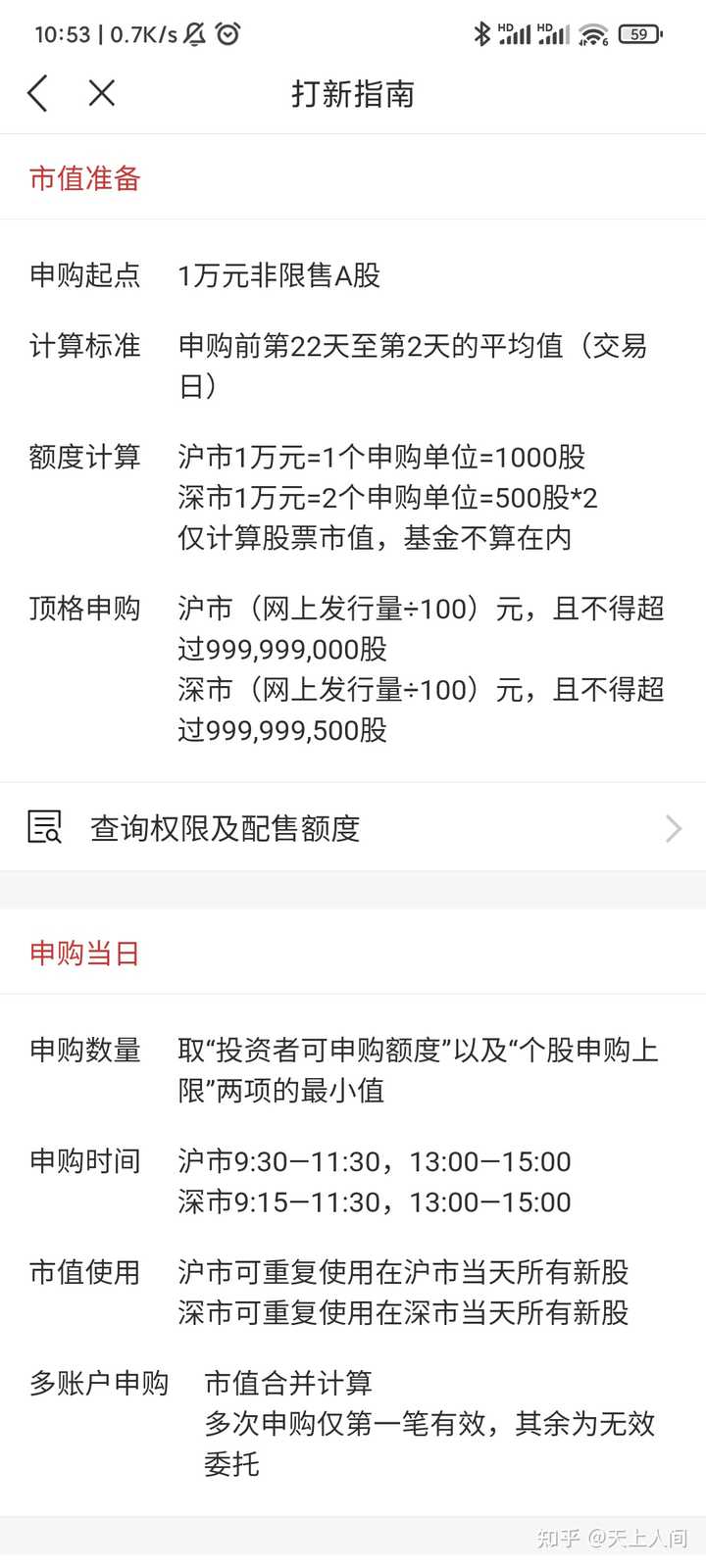Expand 查询权限及配售额度 via its chevron

pos(674,828)
